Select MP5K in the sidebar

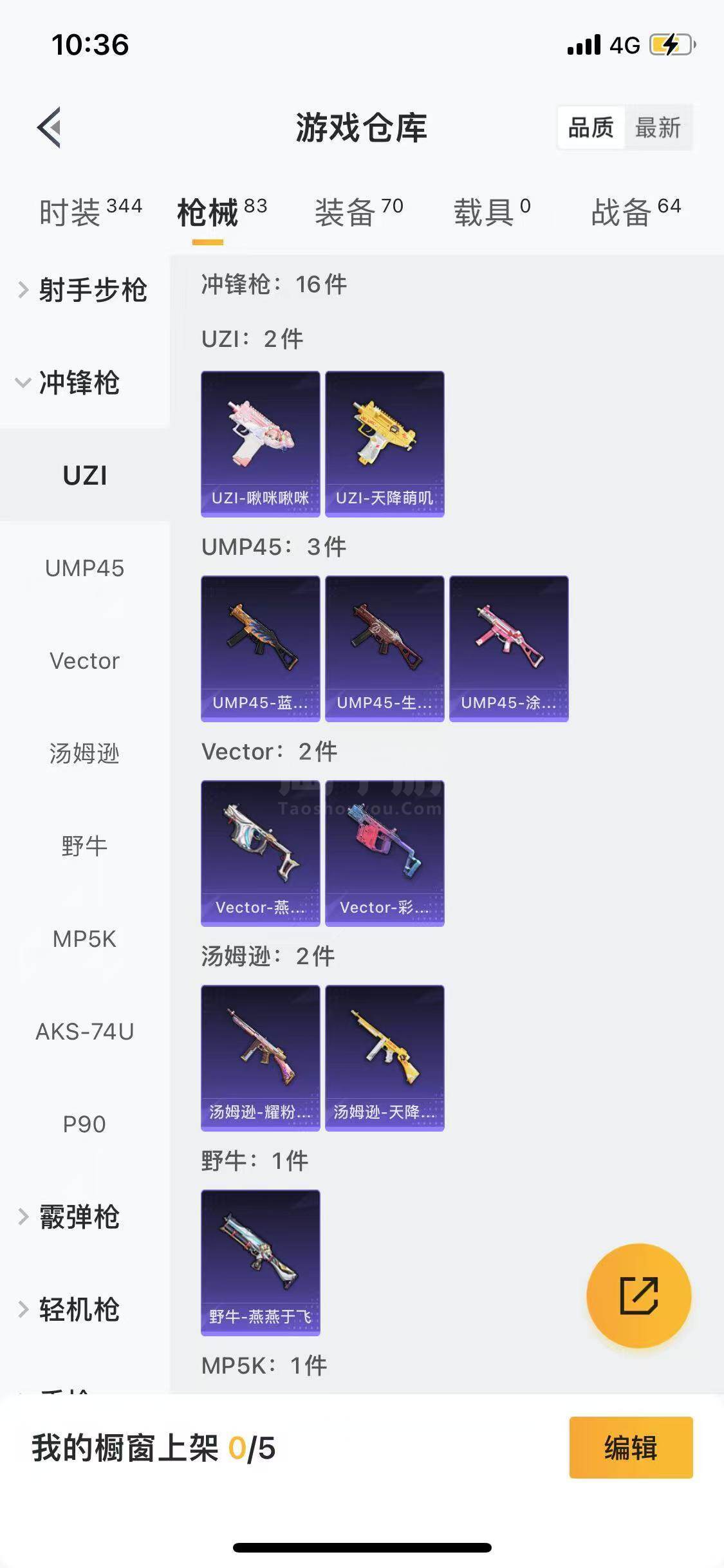[x=84, y=939]
